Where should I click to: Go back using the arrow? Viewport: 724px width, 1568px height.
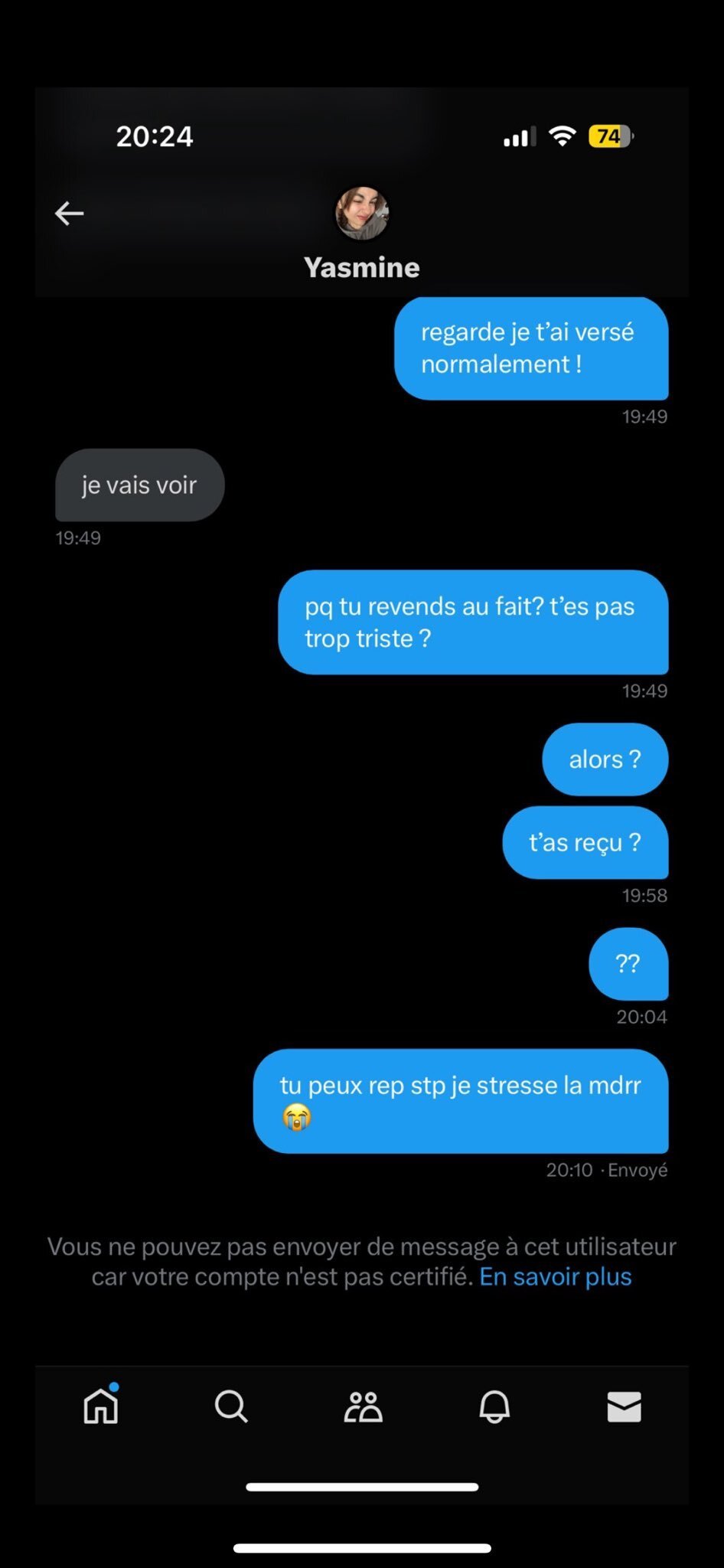coord(69,213)
